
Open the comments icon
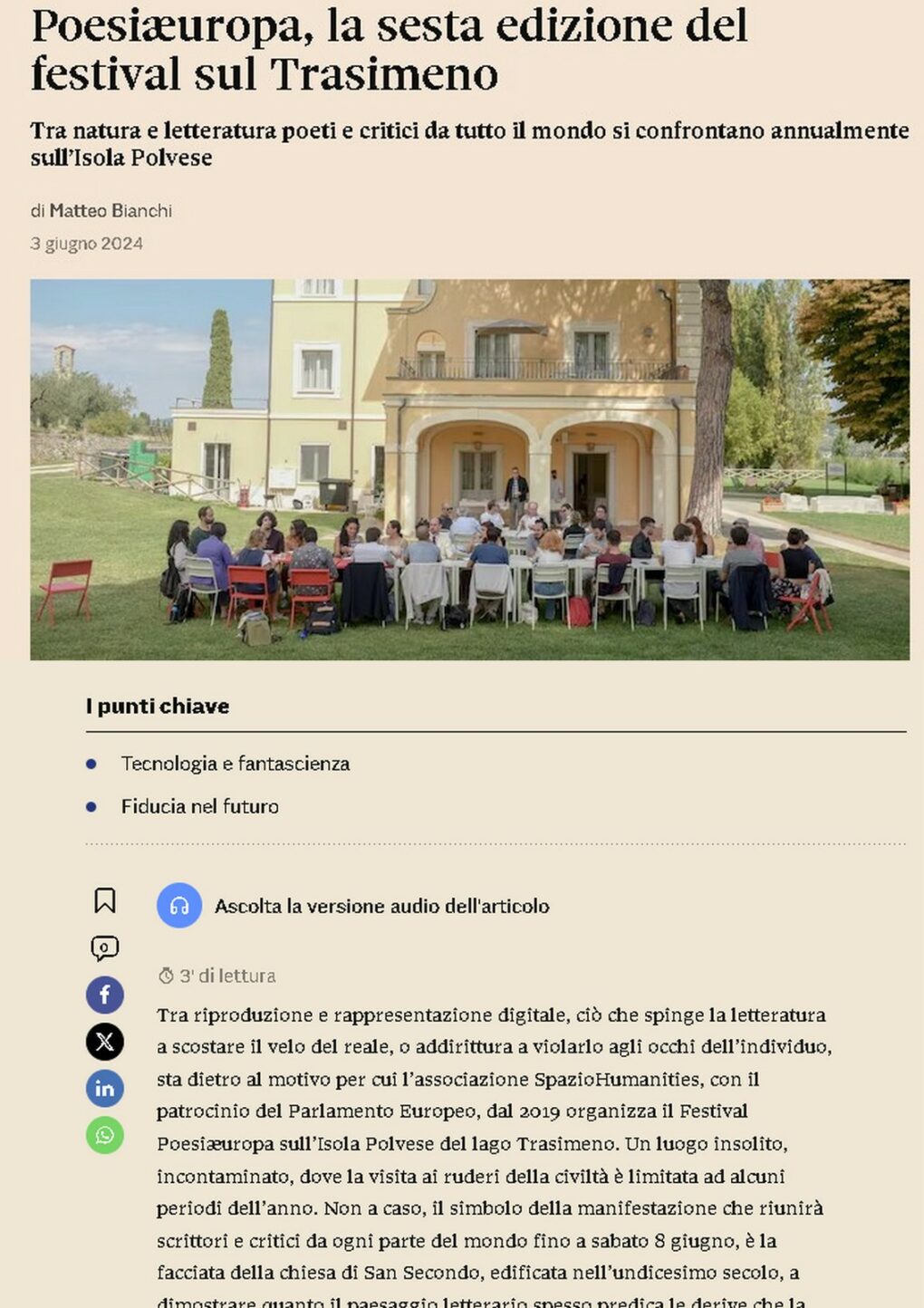105,947
